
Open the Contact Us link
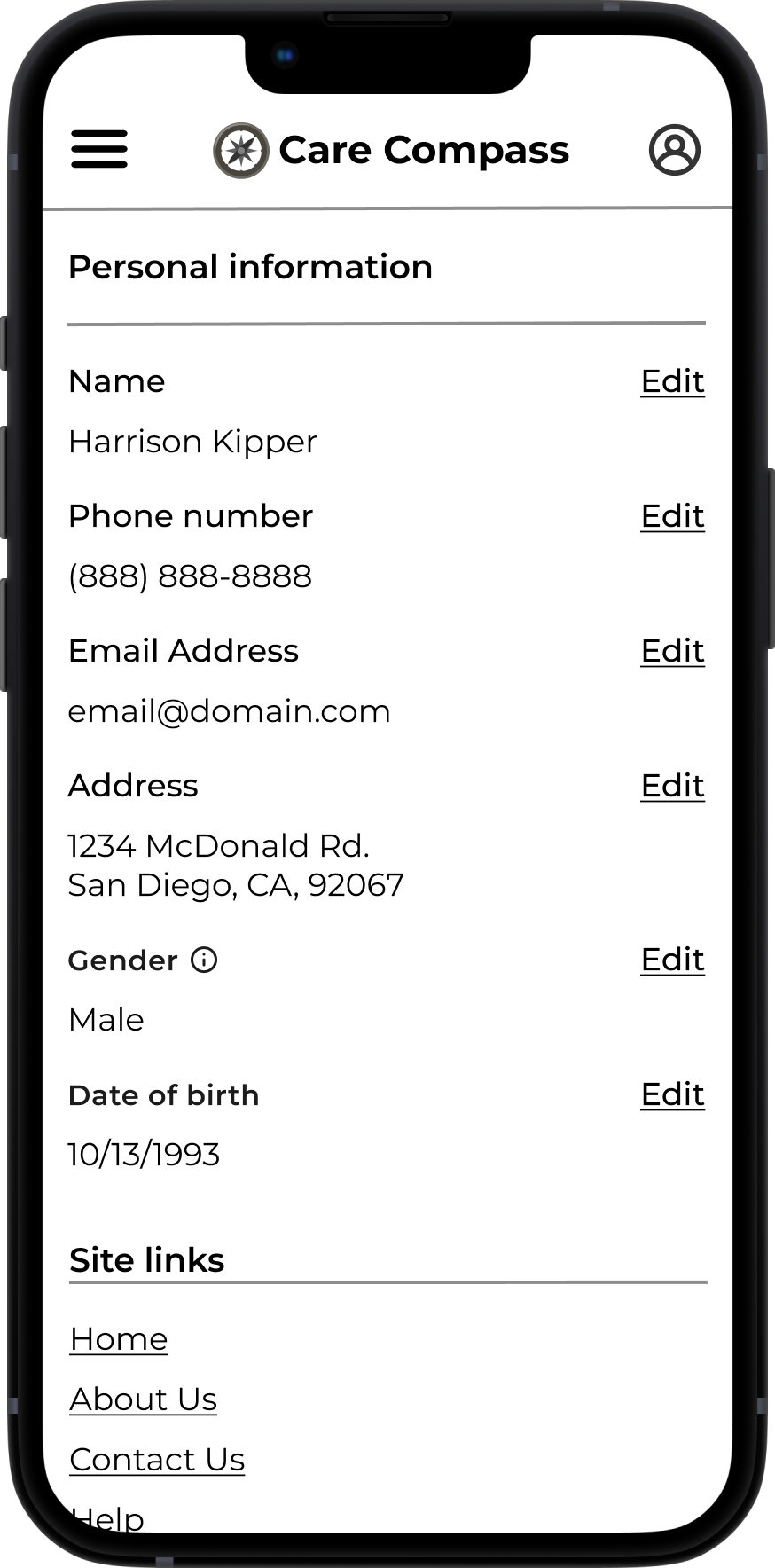[x=157, y=1460]
